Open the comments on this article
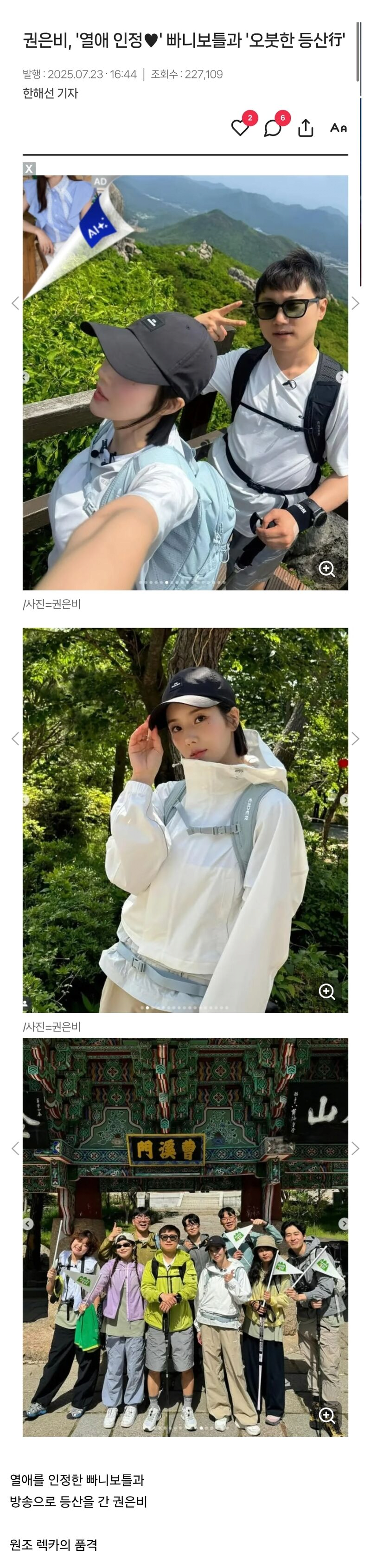Image resolution: width=371 pixels, height=1568 pixels. click(273, 128)
